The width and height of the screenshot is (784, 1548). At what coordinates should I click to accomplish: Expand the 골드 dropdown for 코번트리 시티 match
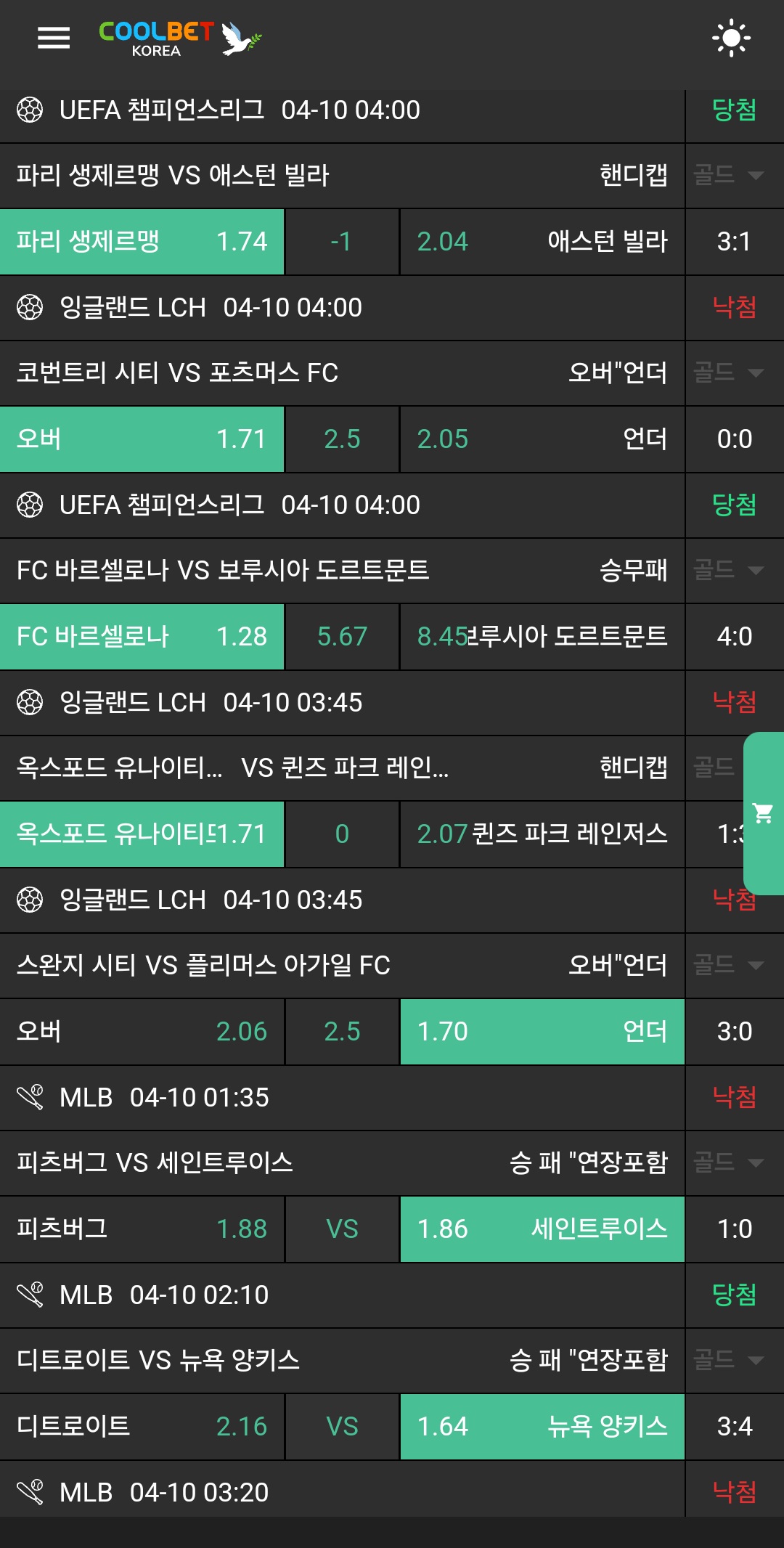point(729,372)
